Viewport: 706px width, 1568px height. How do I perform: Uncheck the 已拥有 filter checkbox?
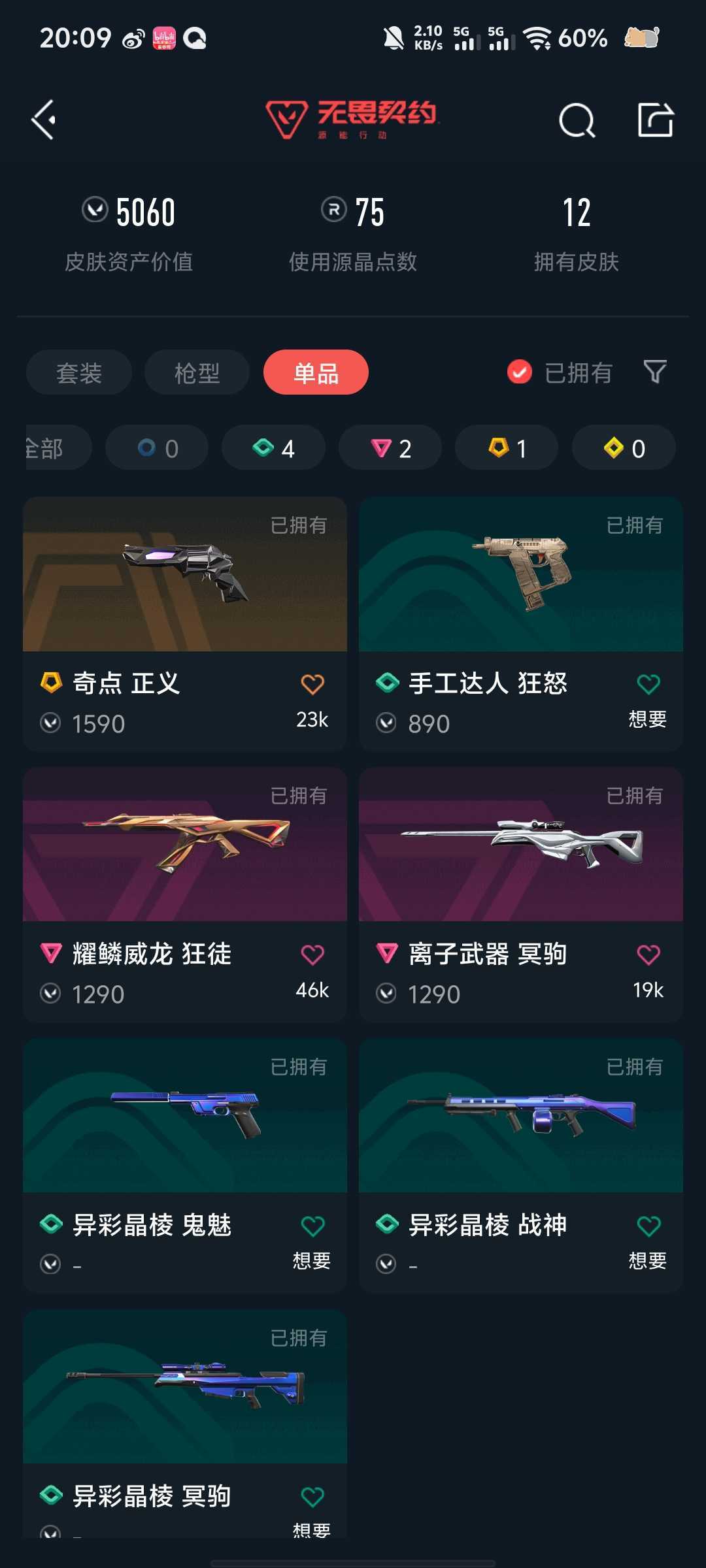(520, 372)
